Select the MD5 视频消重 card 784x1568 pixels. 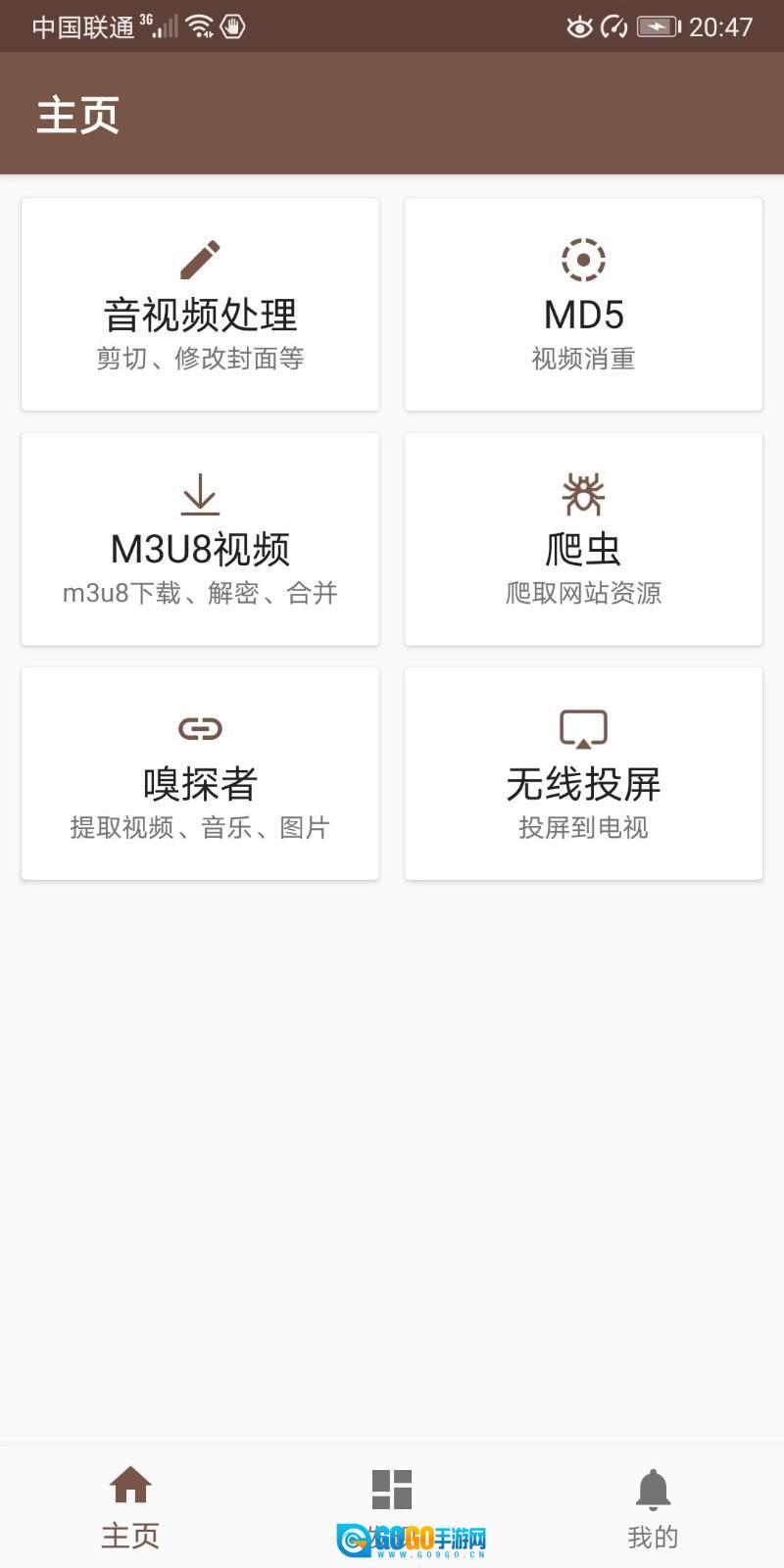(583, 305)
